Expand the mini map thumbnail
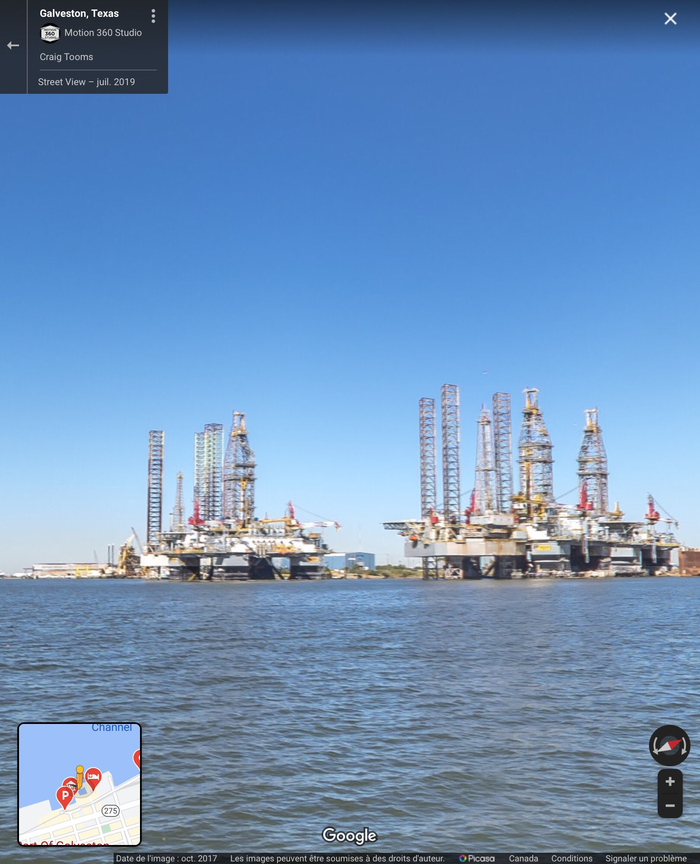Viewport: 700px width, 864px height. [x=79, y=784]
